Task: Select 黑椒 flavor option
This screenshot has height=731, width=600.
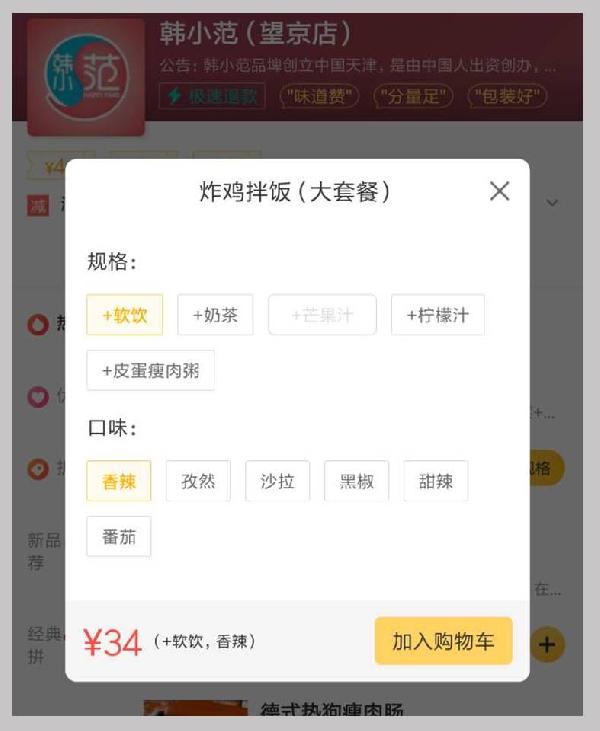Action: tap(357, 481)
